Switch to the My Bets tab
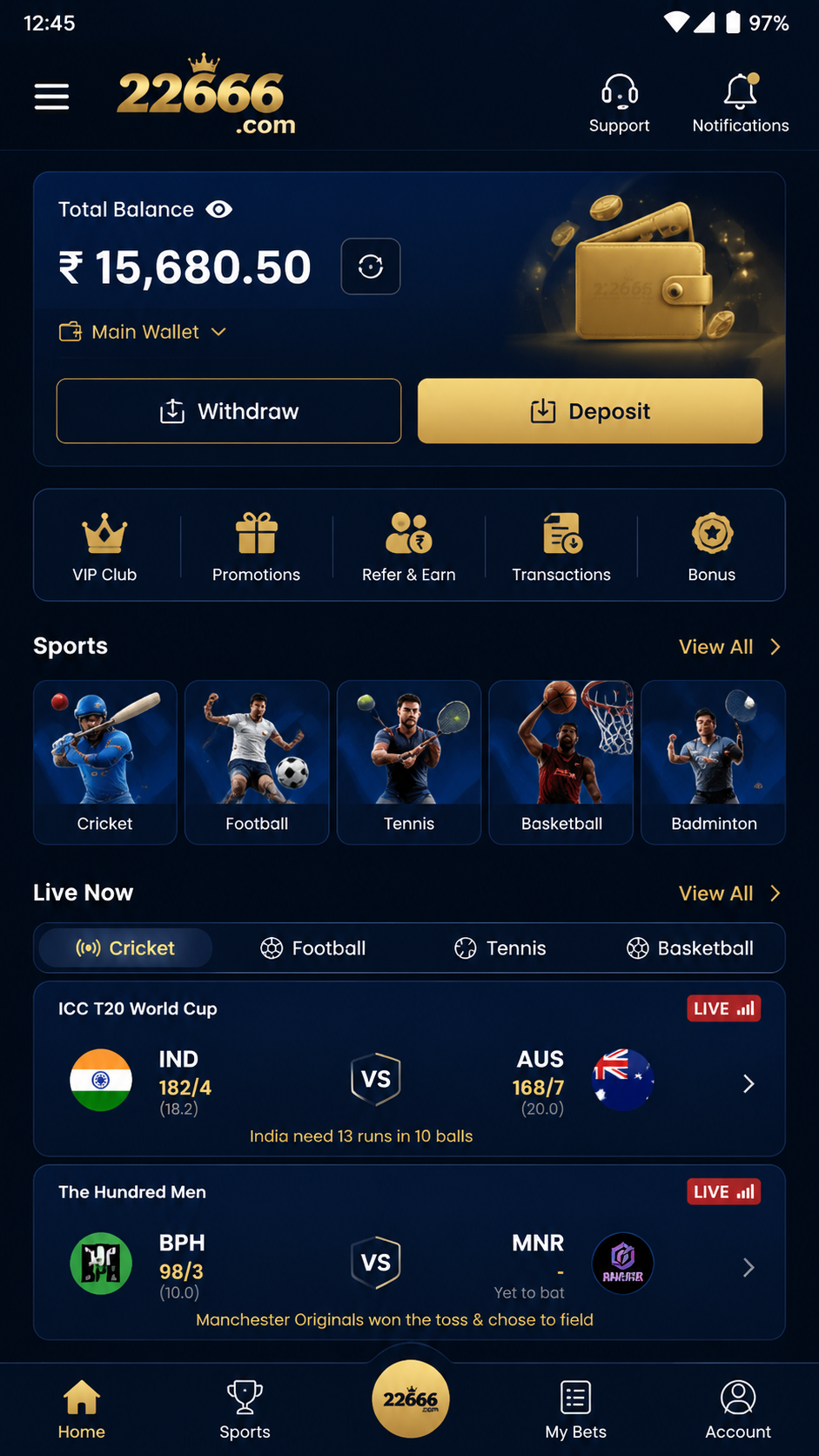 (575, 1409)
